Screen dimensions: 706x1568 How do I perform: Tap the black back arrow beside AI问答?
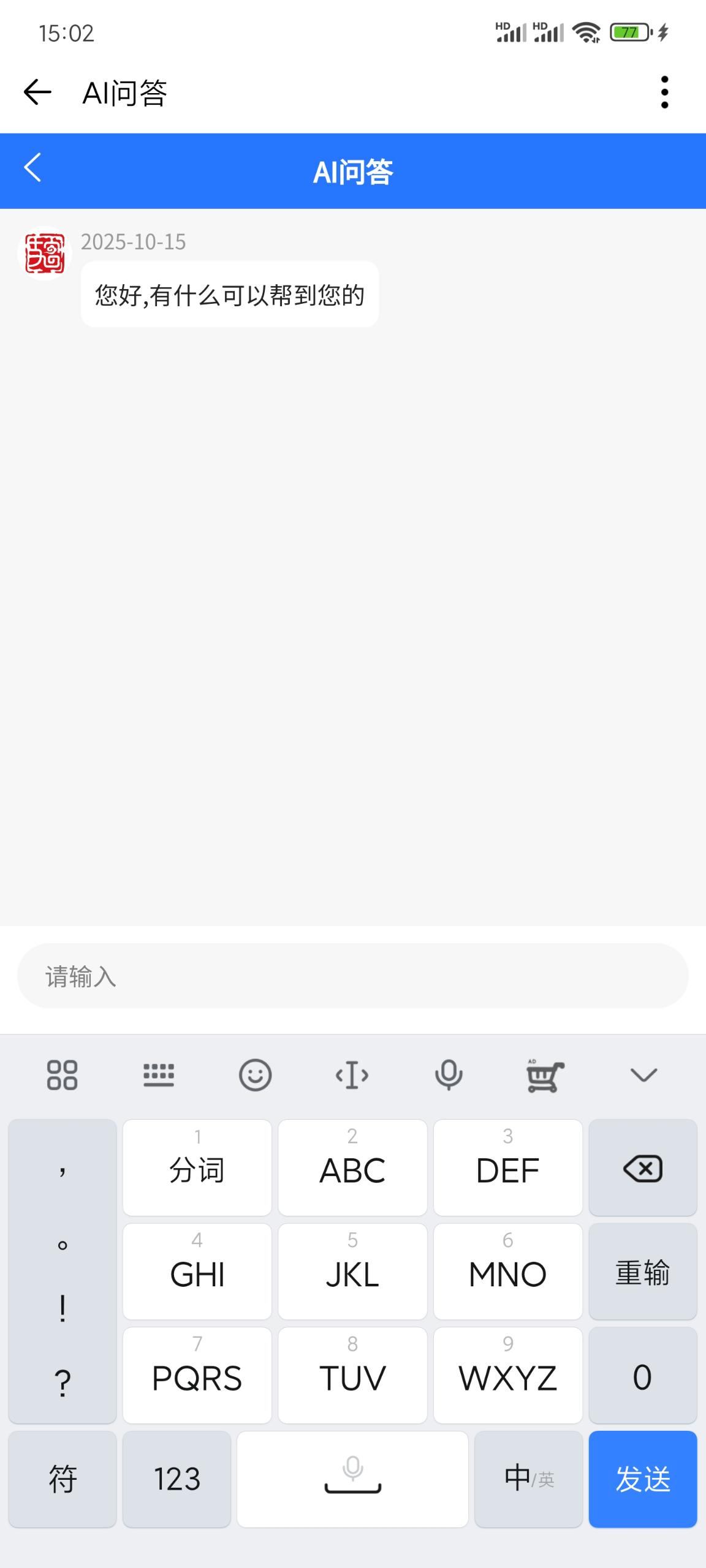37,92
